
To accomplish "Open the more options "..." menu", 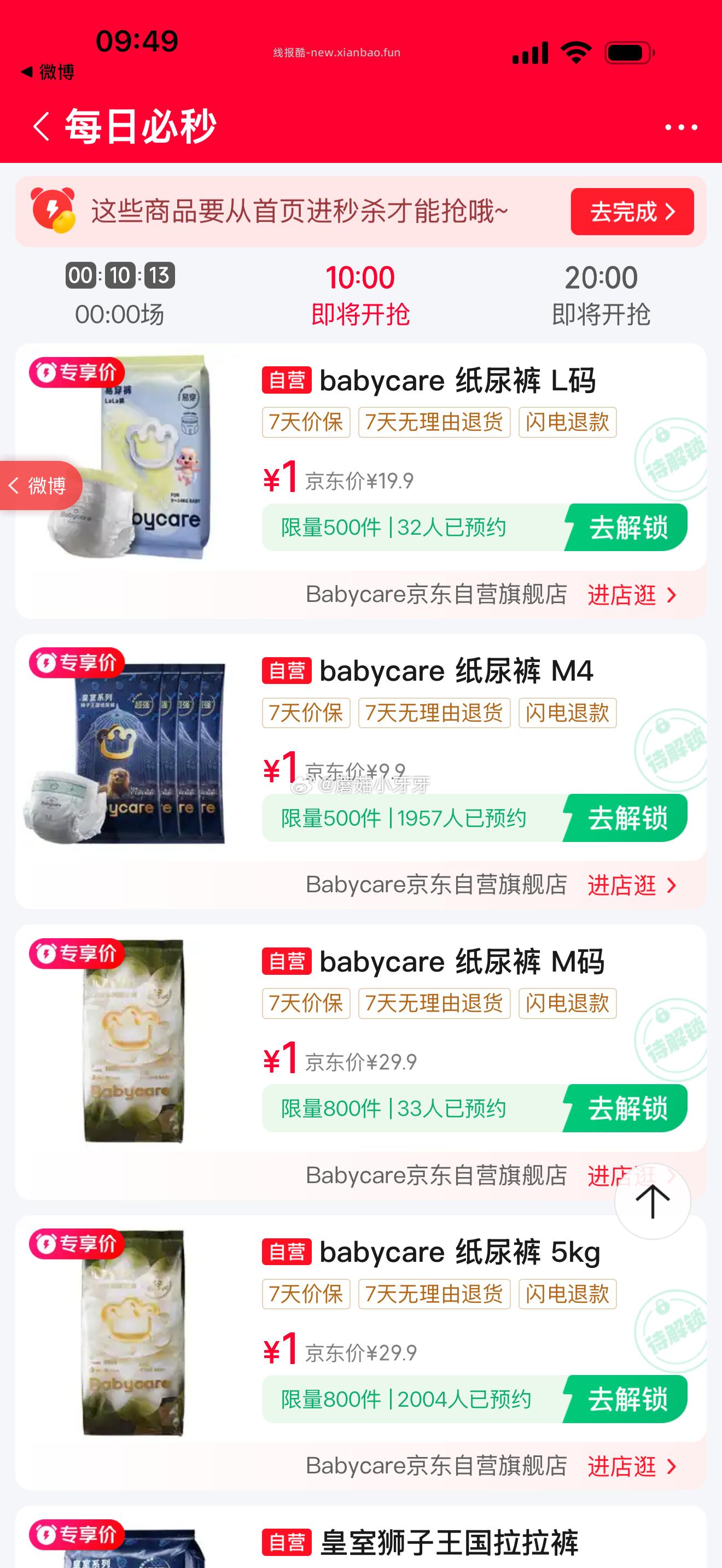I will 678,127.
